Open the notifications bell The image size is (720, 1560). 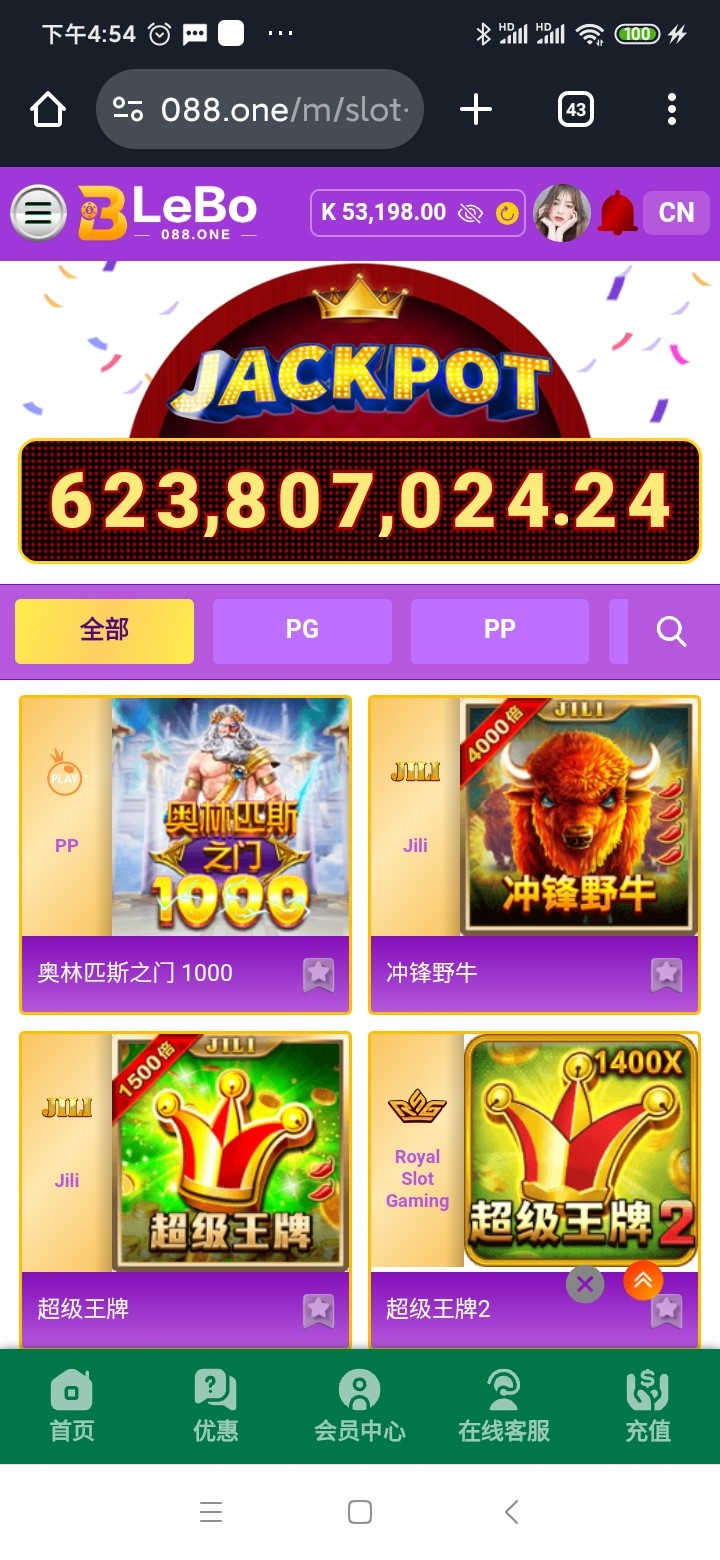617,213
